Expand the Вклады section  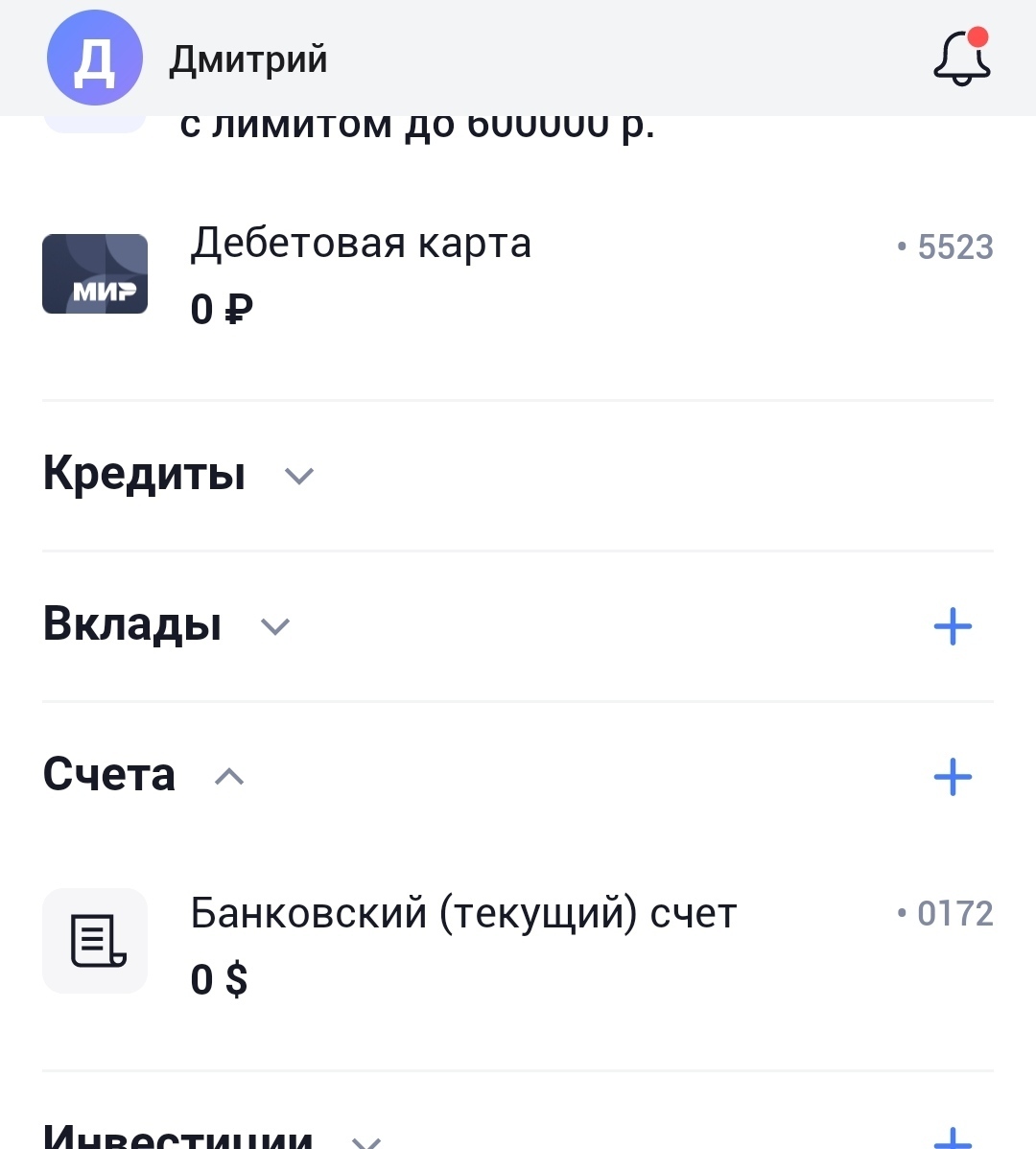275,626
